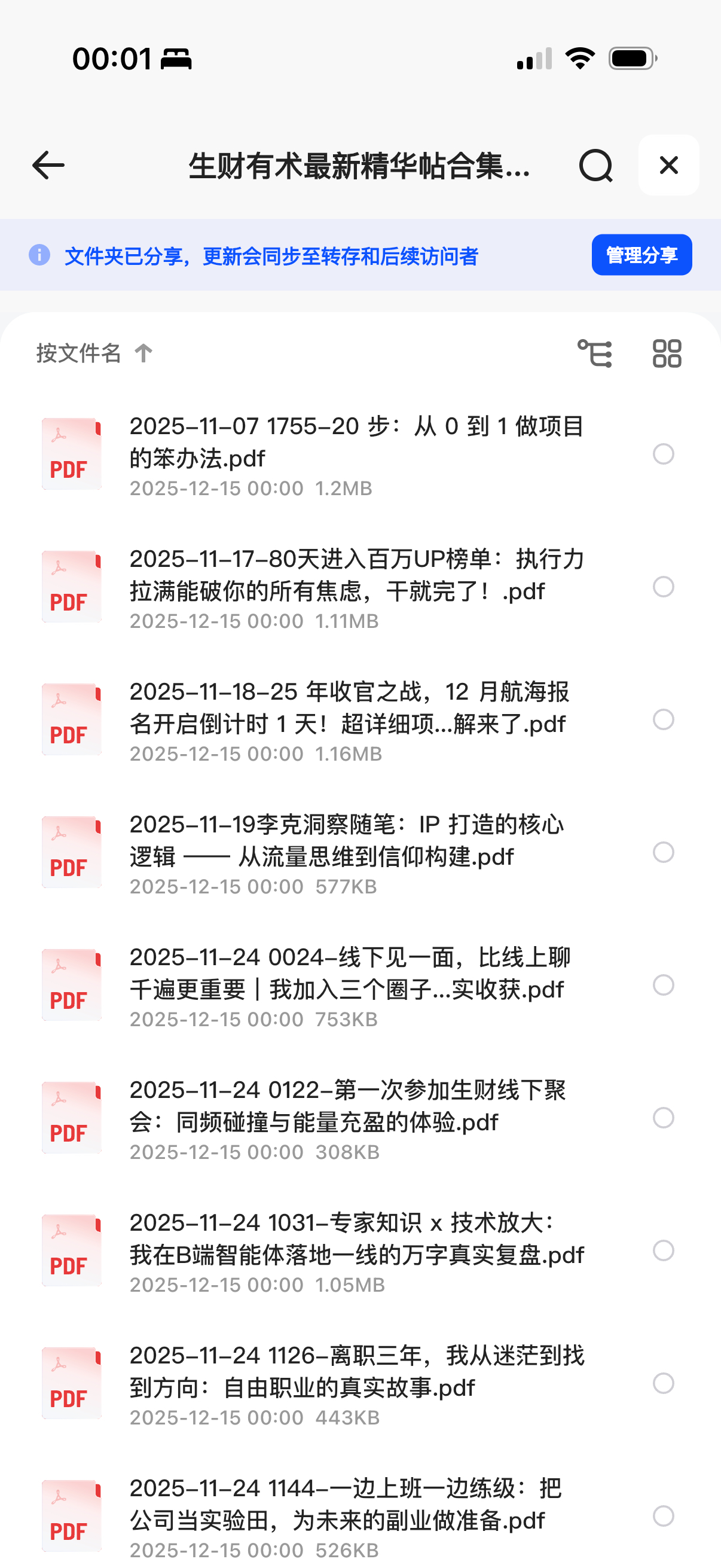Close the folder page with X
The width and height of the screenshot is (721, 1568).
pos(668,165)
